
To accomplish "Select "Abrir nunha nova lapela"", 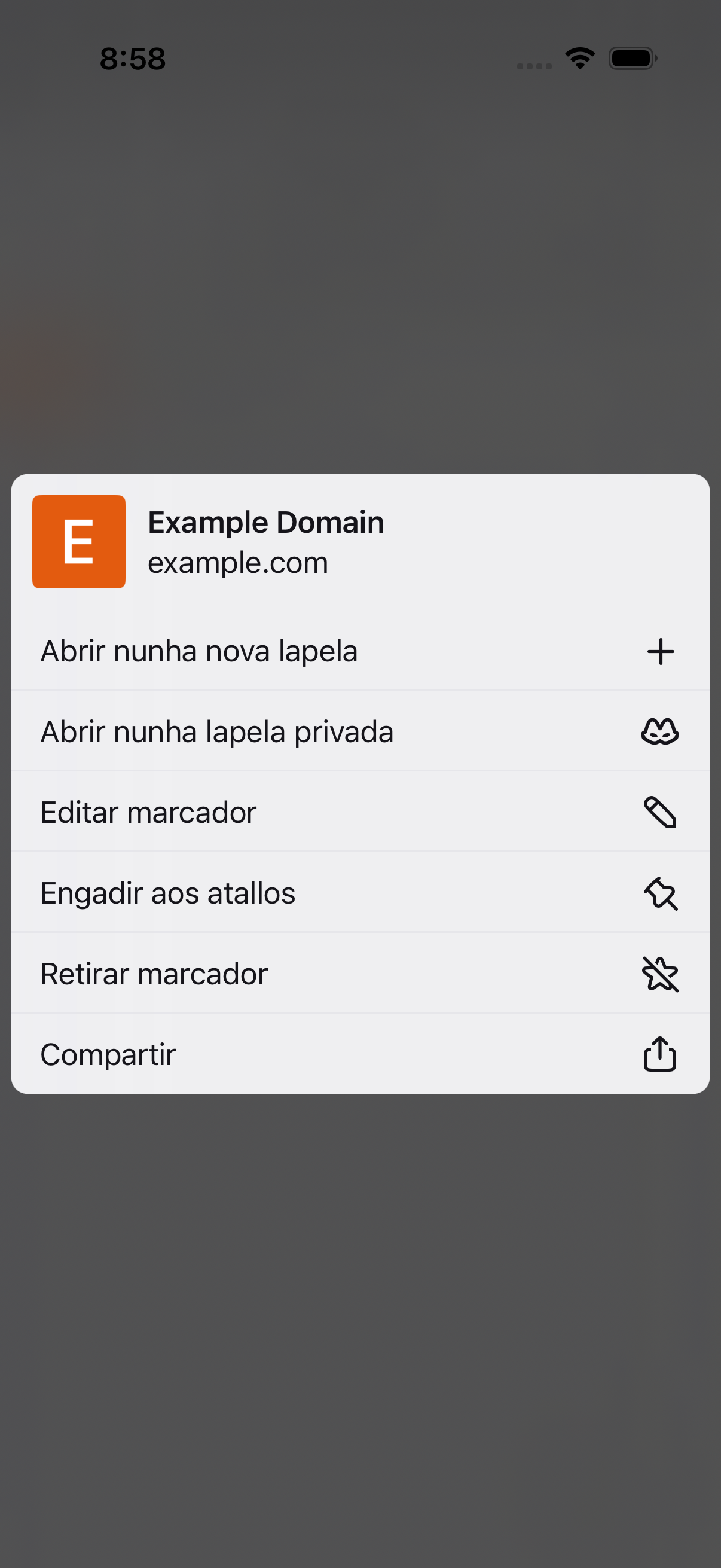I will coord(360,650).
